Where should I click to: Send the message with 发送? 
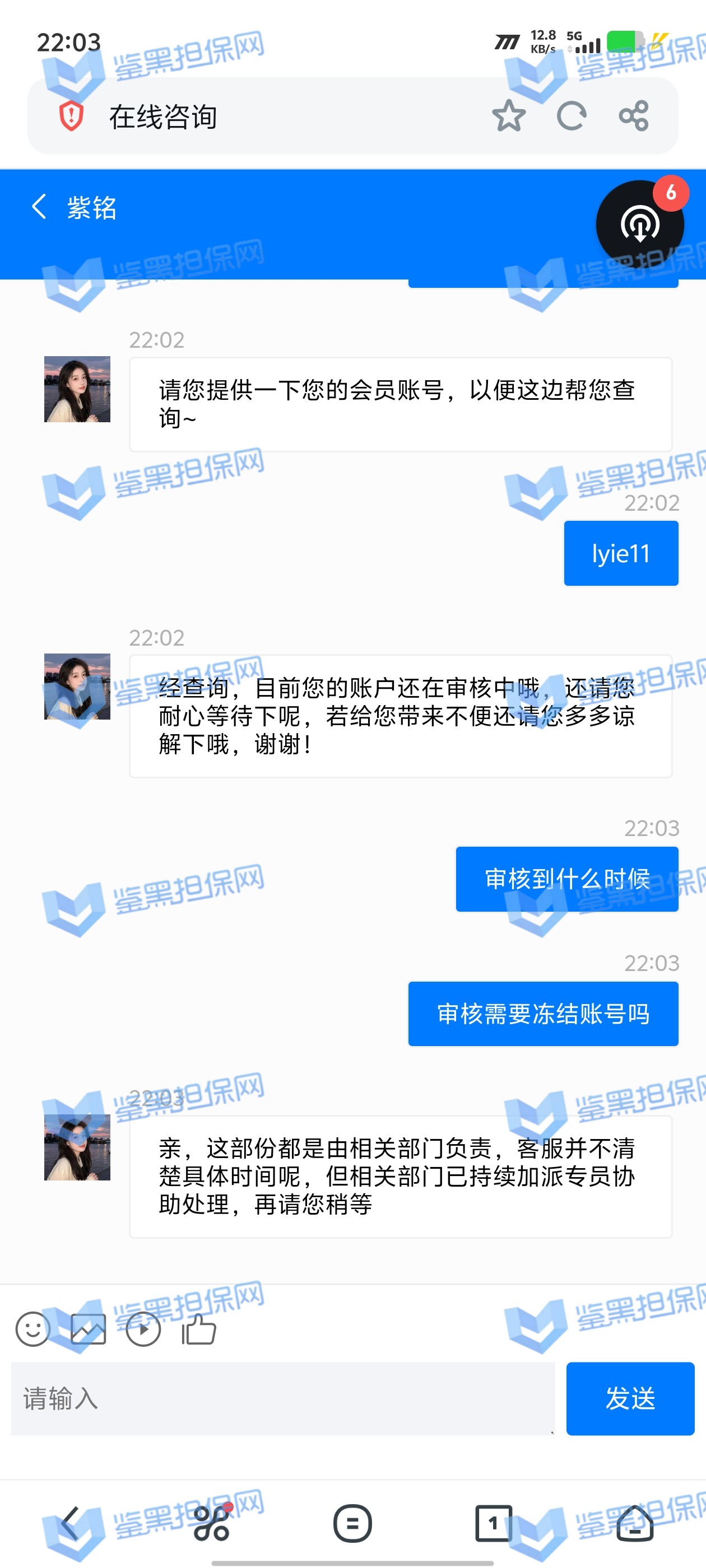pyautogui.click(x=630, y=1399)
